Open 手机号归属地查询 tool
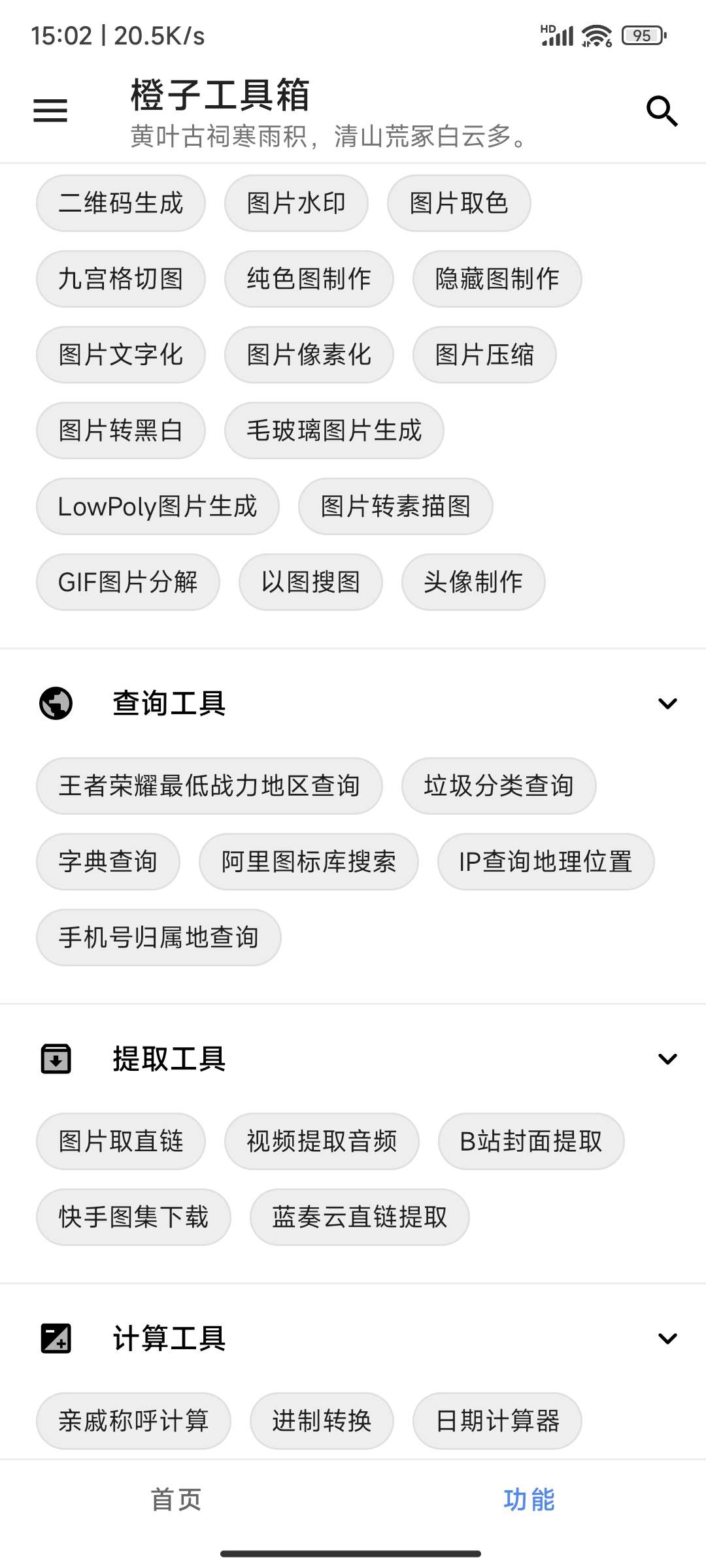Screen dimensions: 706x1568 [x=159, y=938]
